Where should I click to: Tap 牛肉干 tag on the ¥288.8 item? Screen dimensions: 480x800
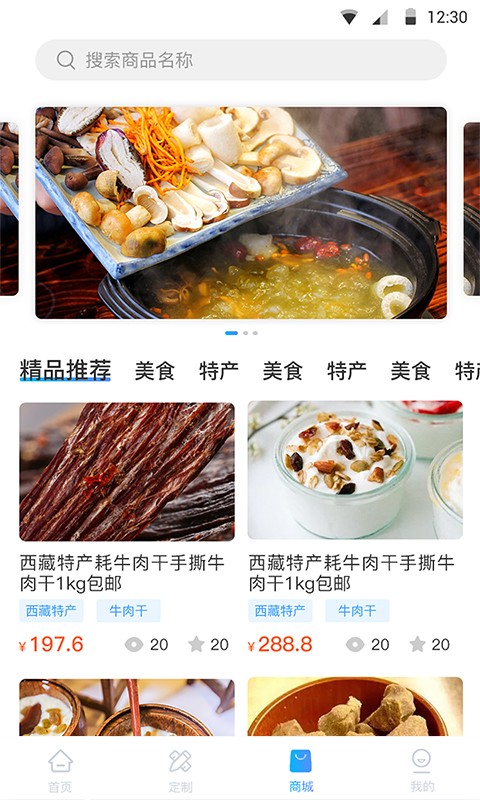click(357, 611)
